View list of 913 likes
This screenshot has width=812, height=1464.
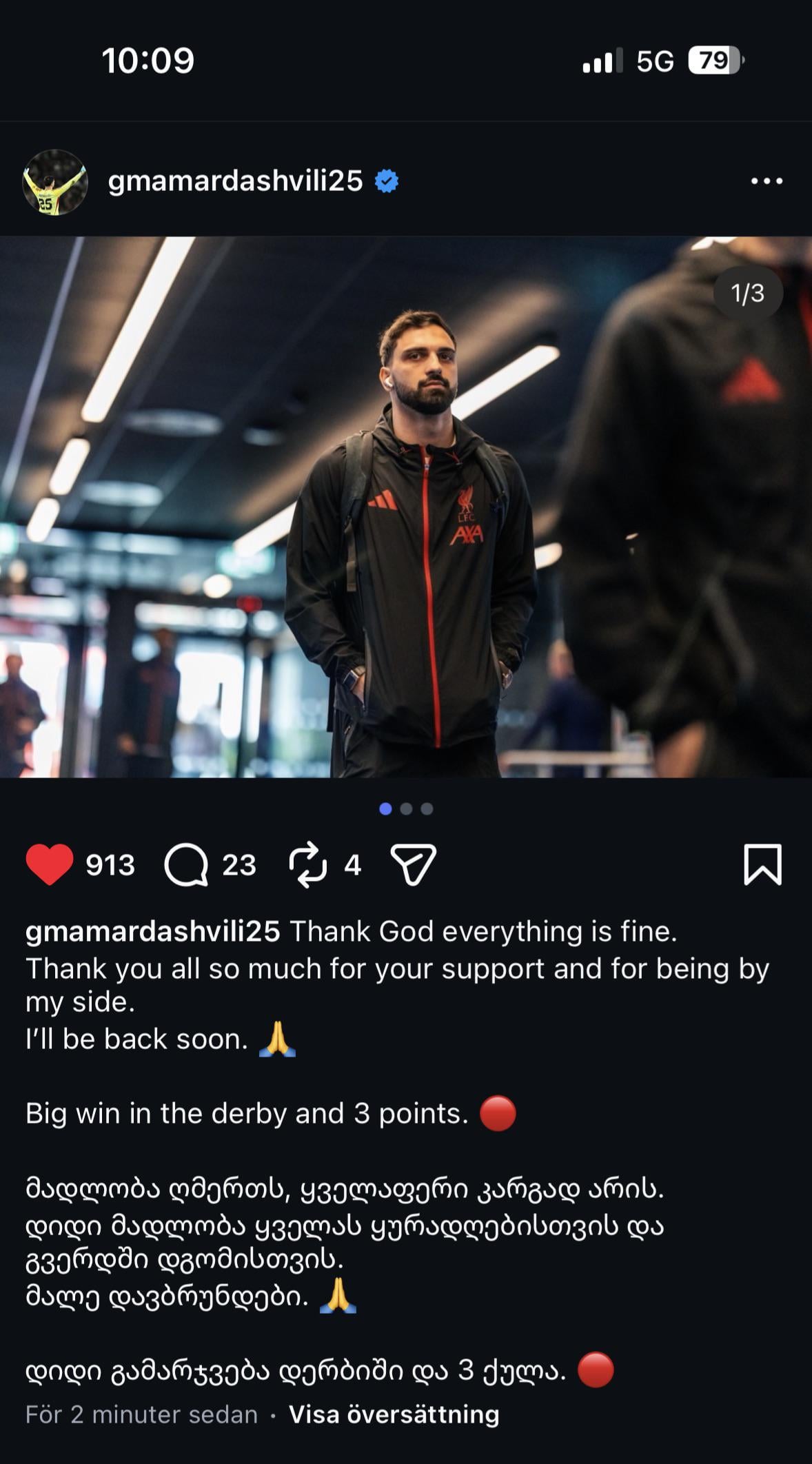(110, 864)
